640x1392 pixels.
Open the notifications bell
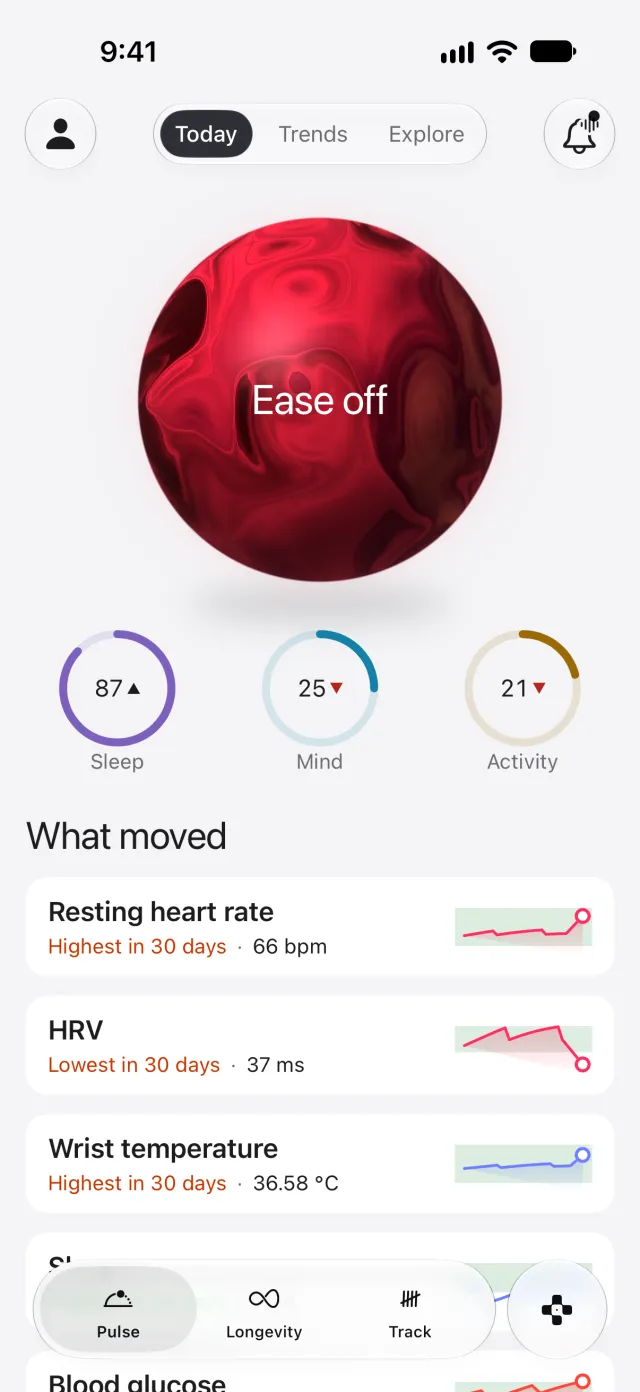[x=579, y=134]
